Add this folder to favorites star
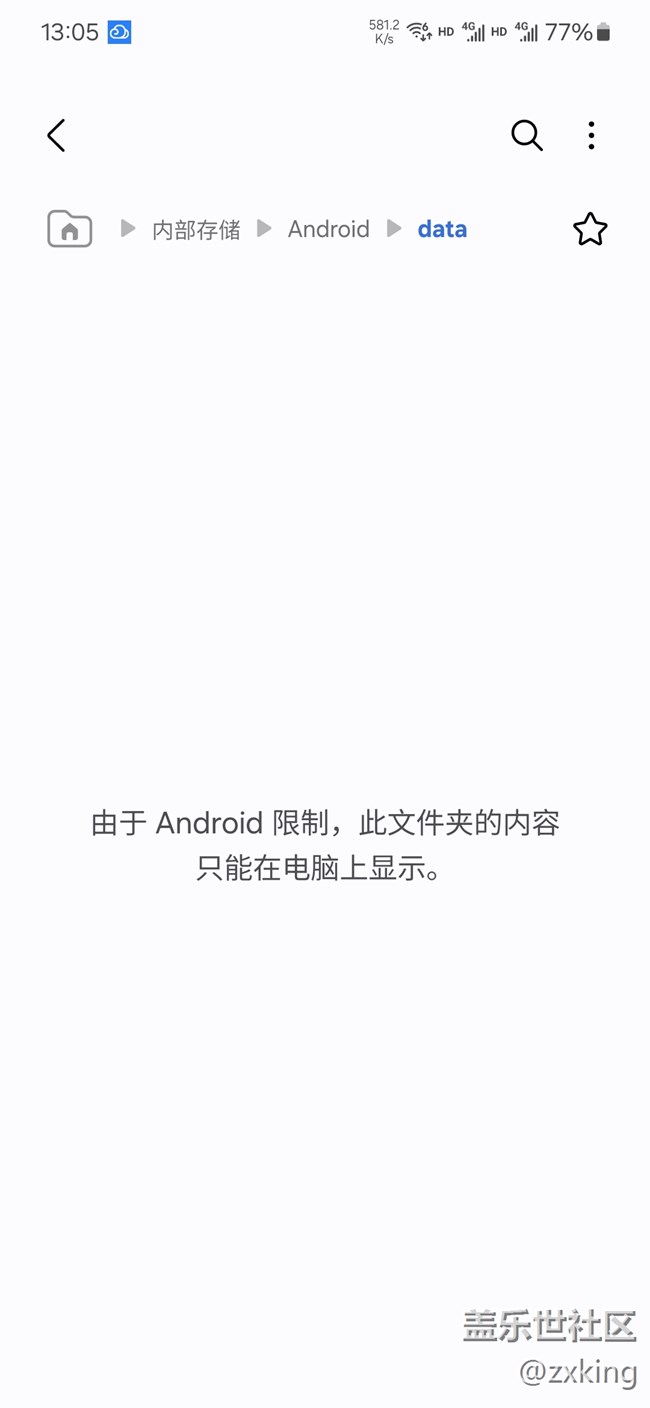 [x=590, y=229]
